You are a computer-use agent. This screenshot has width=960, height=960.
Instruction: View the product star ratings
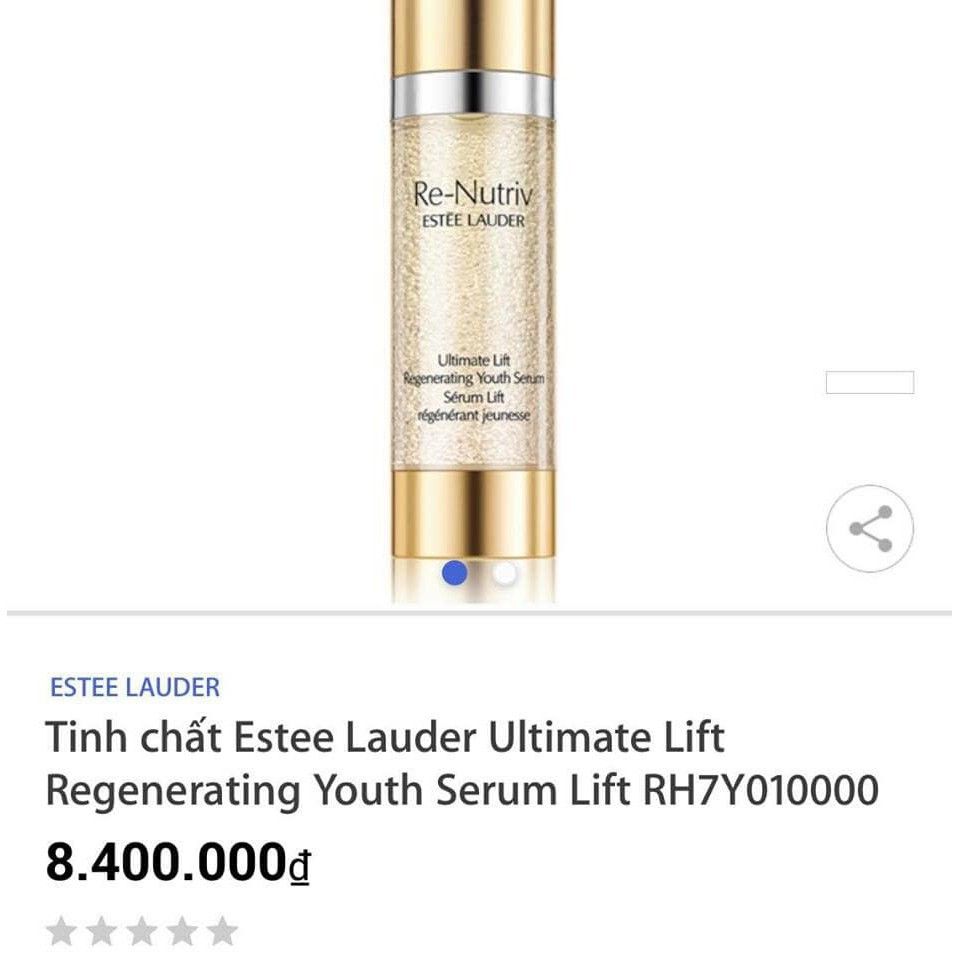[142, 931]
